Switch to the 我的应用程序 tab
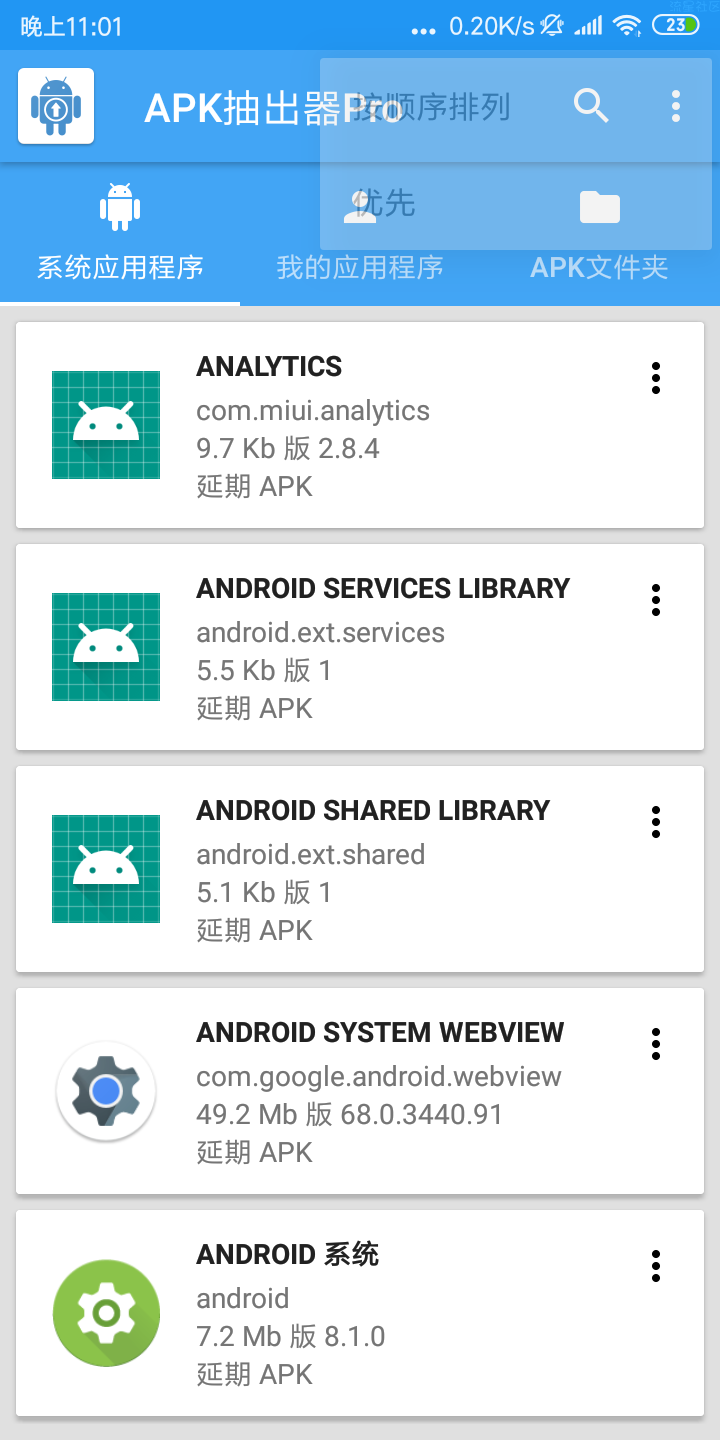Viewport: 720px width, 1440px height. coord(360,234)
